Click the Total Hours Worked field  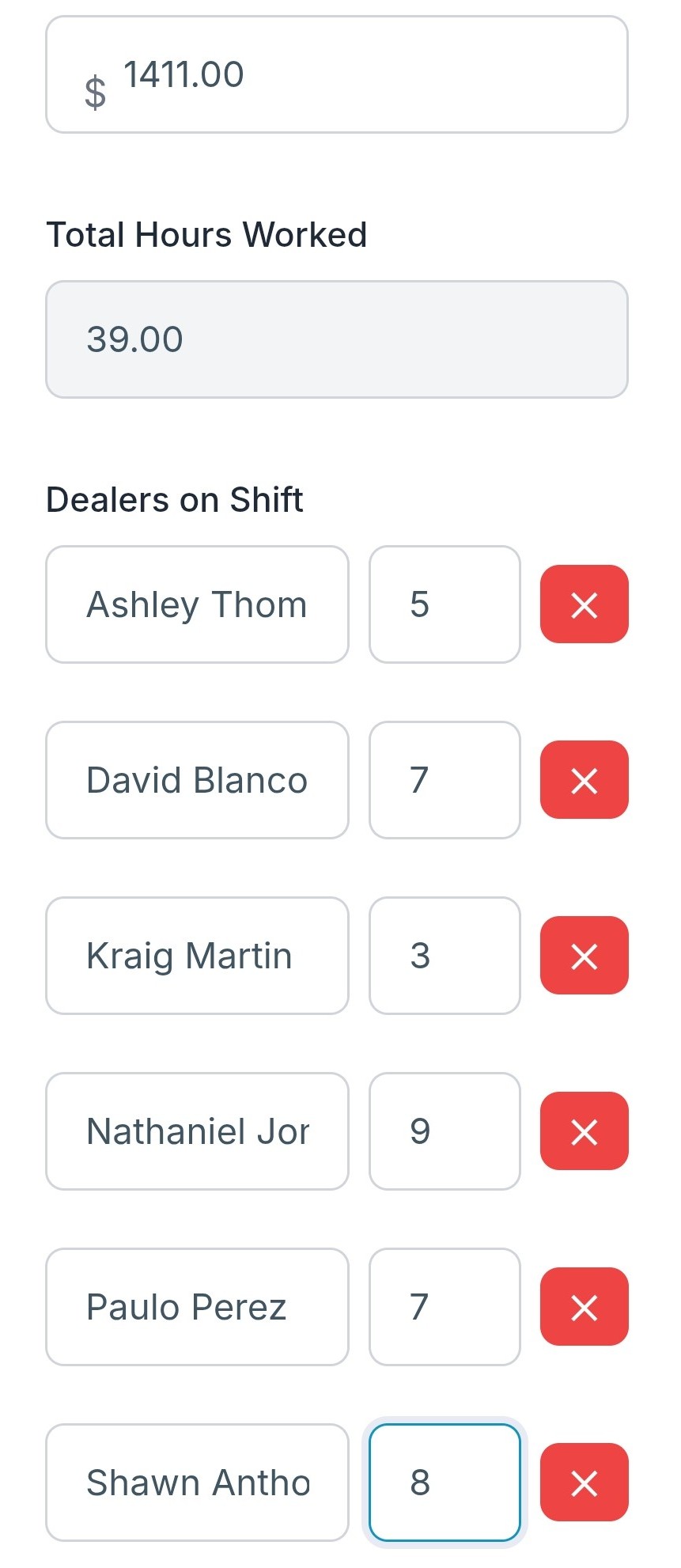(336, 339)
